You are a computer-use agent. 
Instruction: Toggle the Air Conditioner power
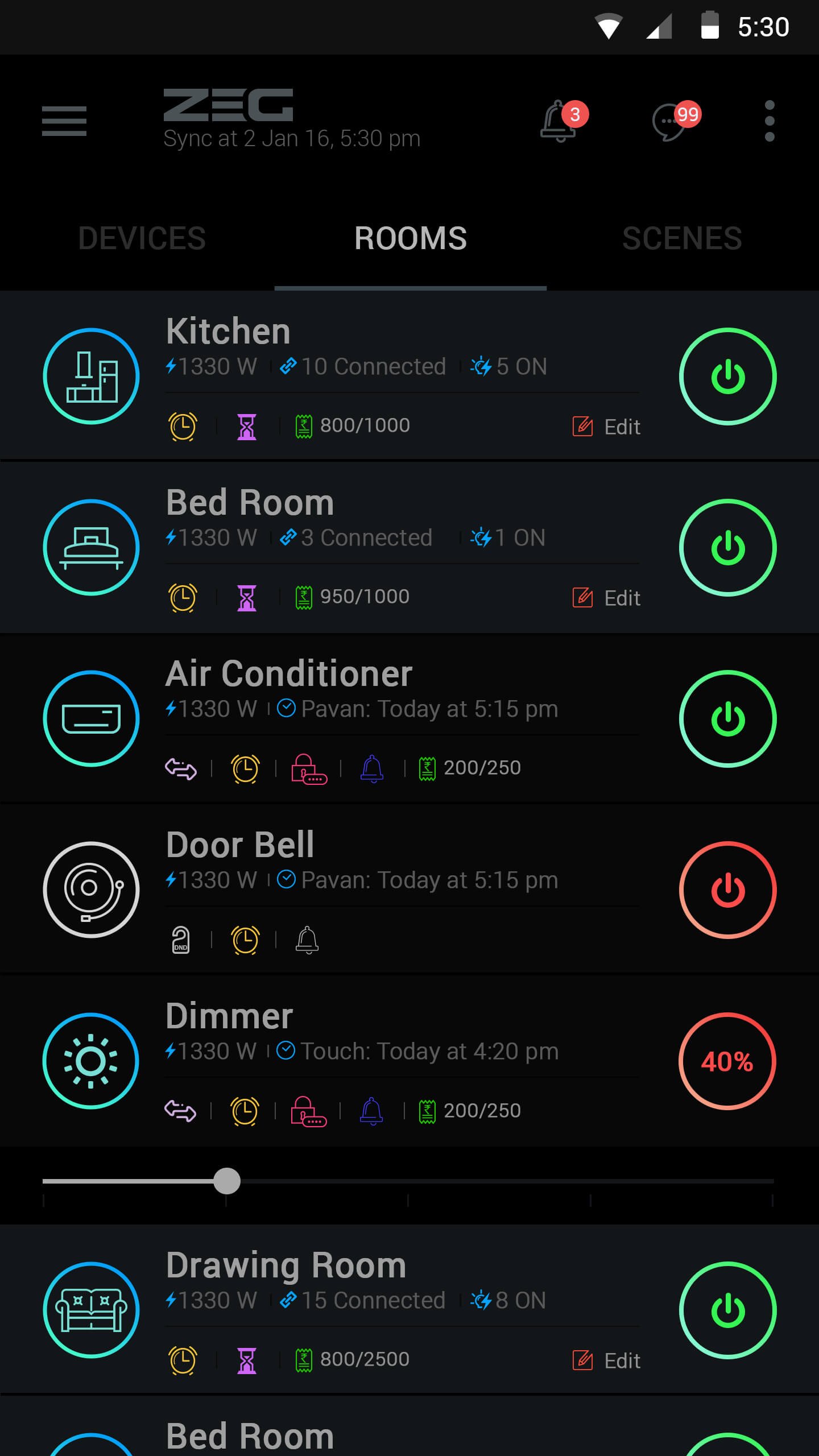click(x=727, y=719)
